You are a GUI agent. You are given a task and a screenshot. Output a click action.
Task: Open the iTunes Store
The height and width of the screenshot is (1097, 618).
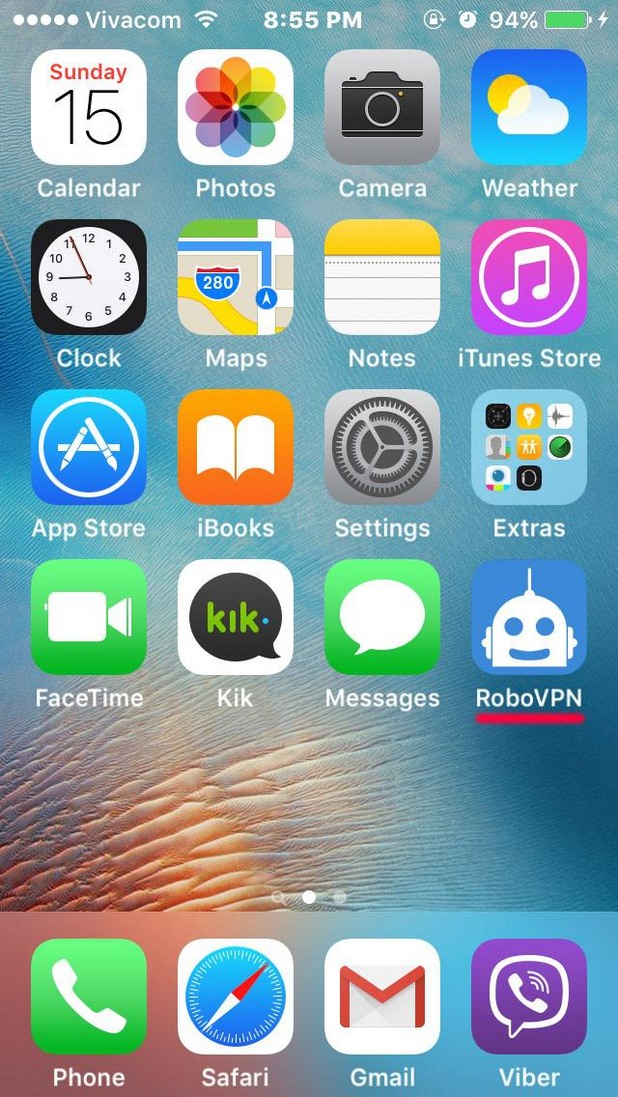click(x=529, y=277)
